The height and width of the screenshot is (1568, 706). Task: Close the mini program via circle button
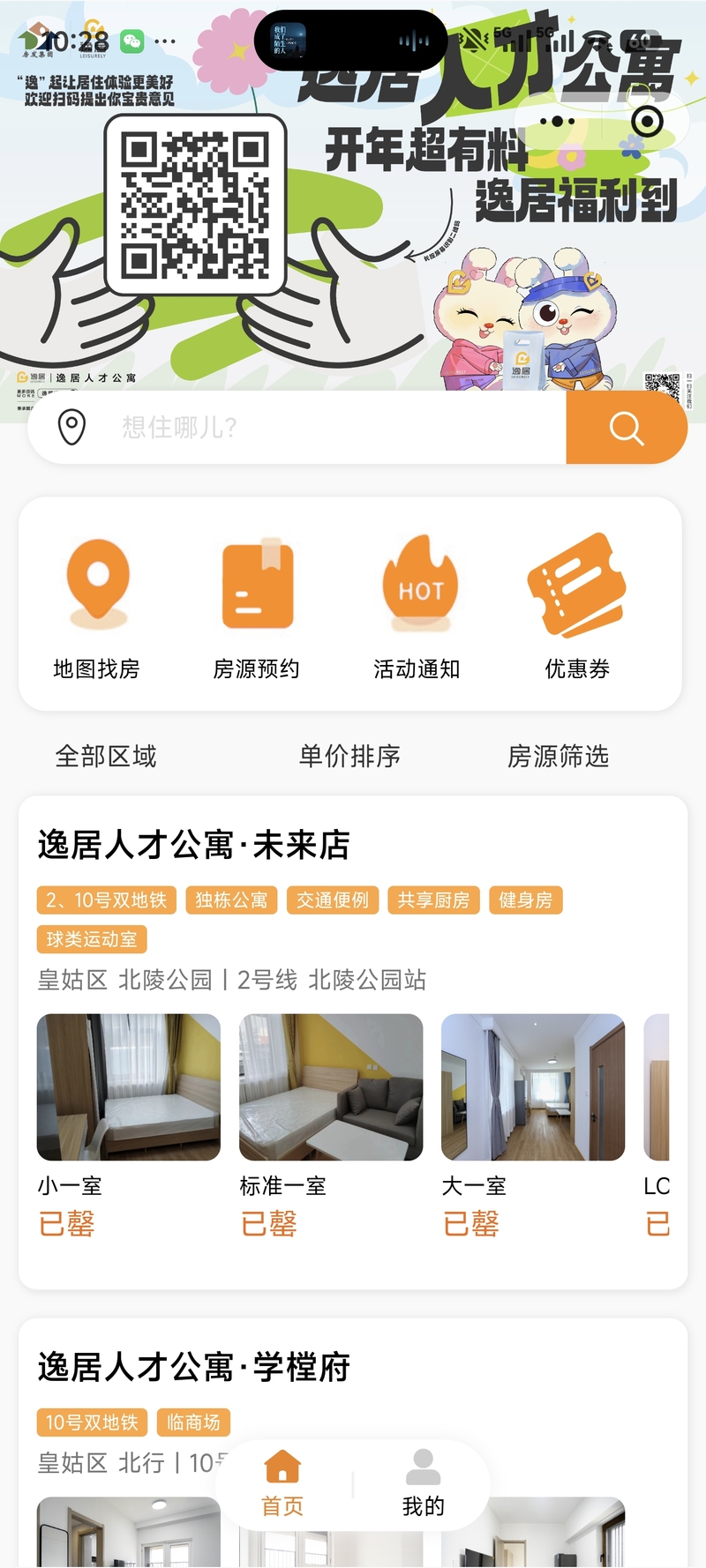click(x=647, y=121)
